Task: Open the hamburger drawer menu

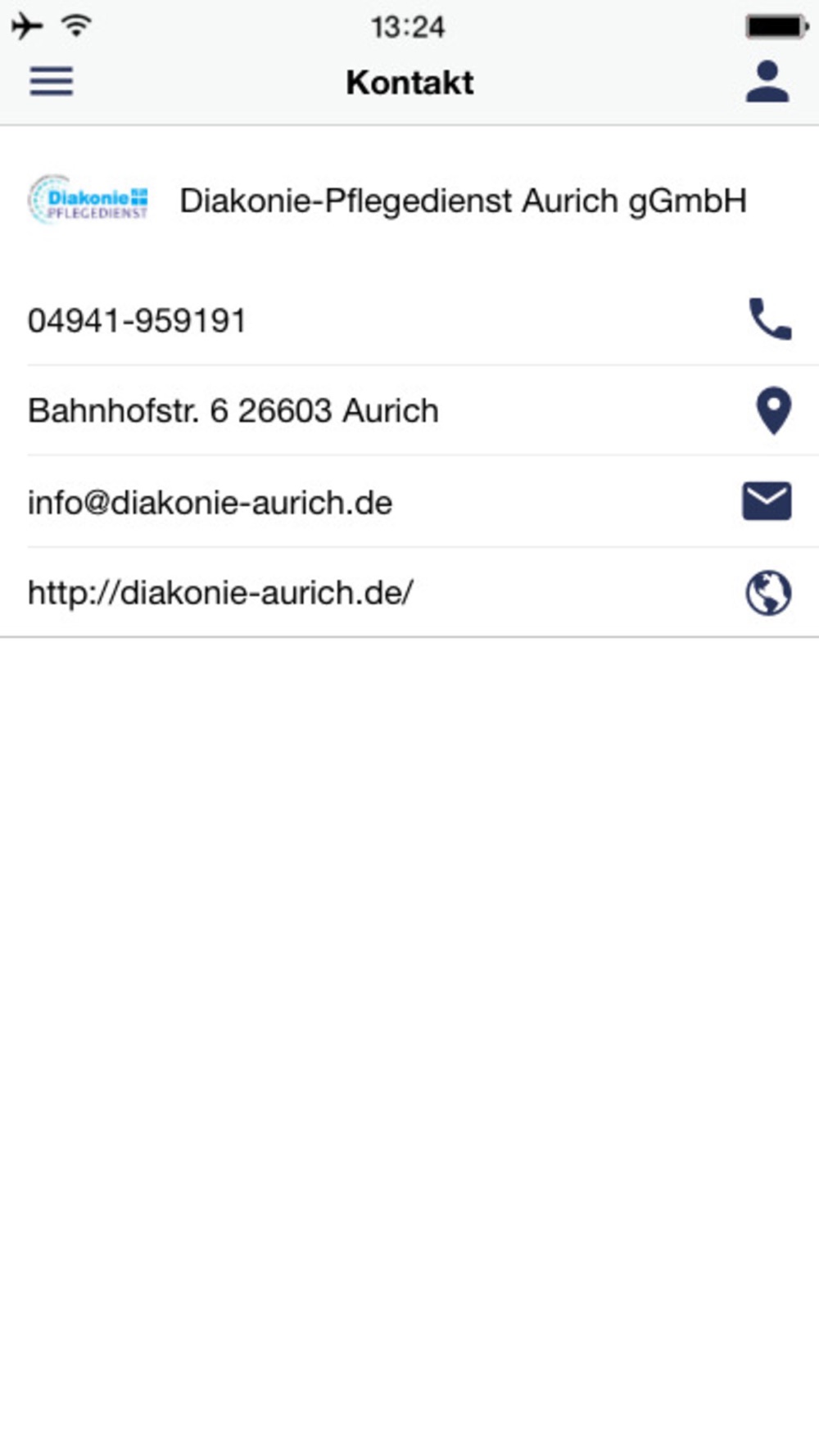Action: coord(52,81)
